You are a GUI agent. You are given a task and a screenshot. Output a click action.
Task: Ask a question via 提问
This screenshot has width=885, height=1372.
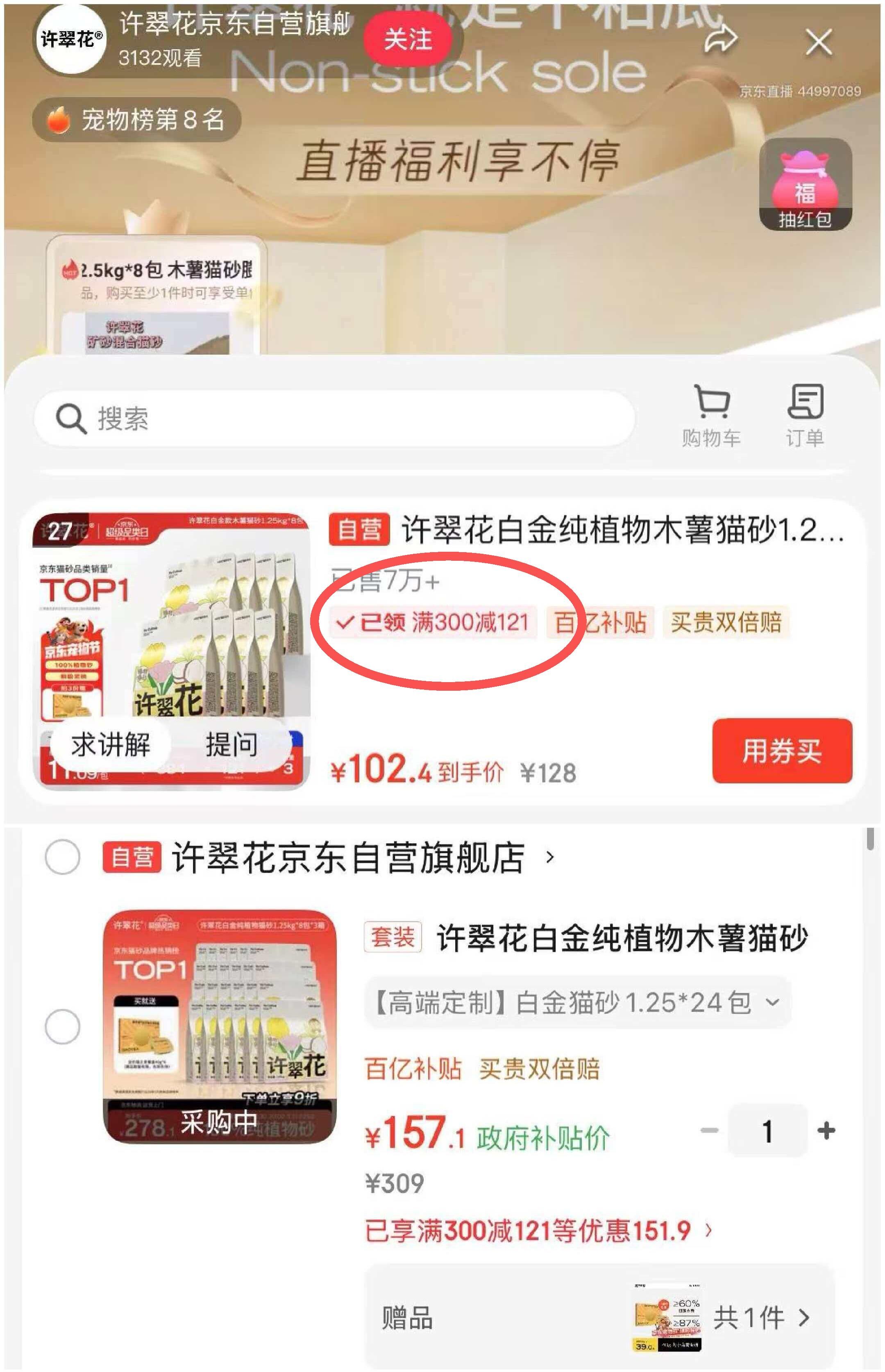(231, 744)
